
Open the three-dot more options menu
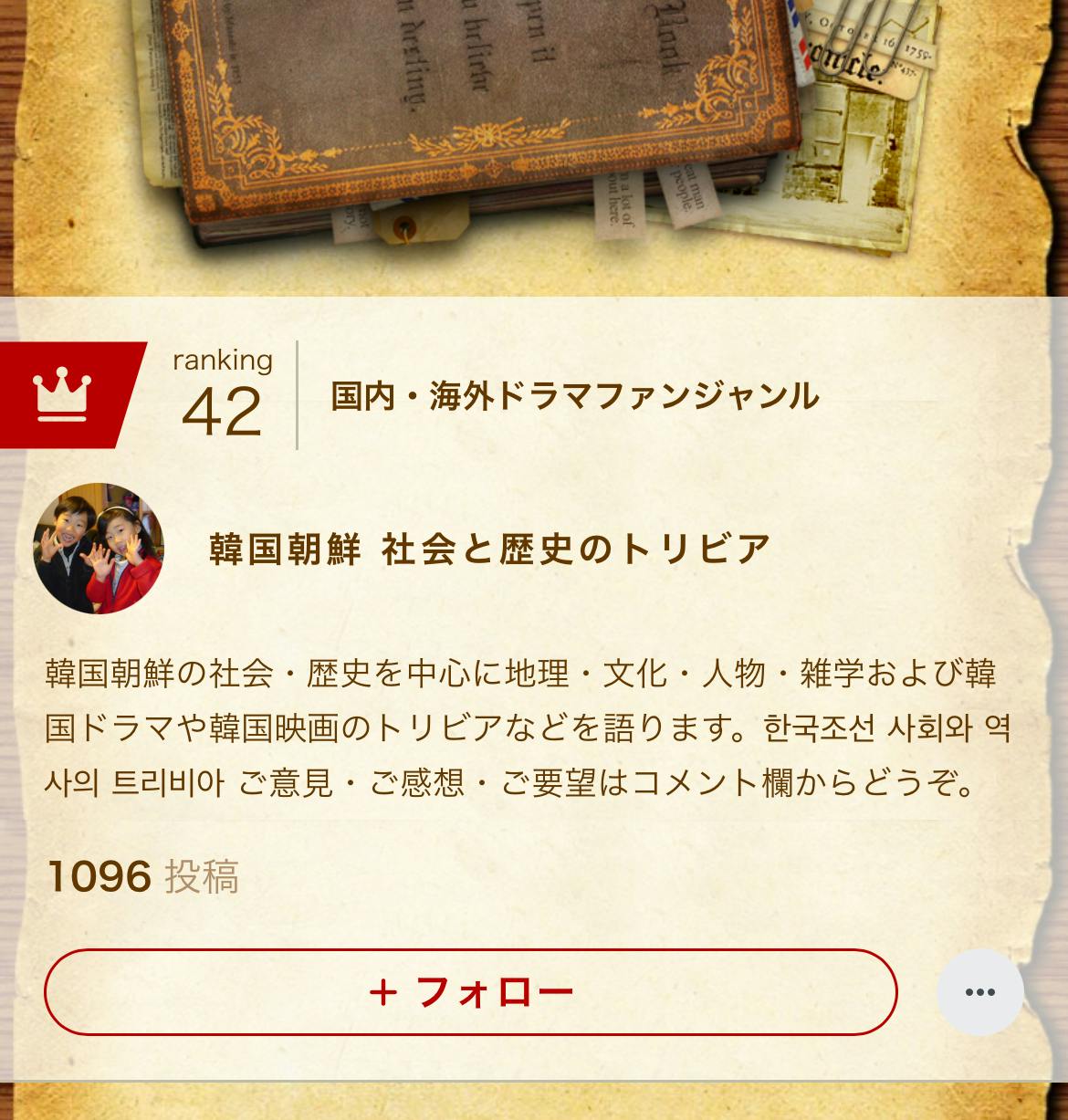click(x=980, y=992)
